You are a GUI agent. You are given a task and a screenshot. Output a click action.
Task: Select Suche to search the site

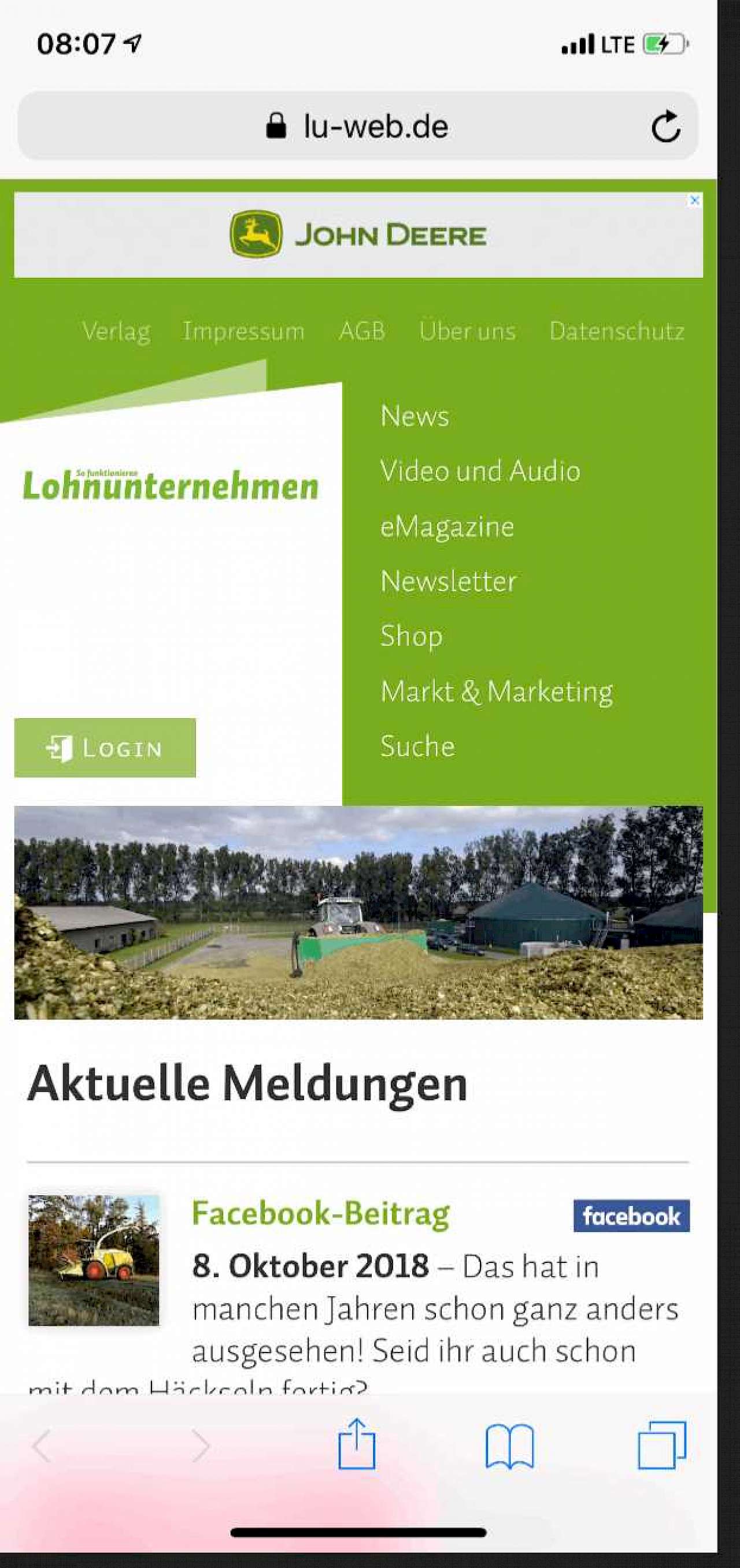click(417, 746)
